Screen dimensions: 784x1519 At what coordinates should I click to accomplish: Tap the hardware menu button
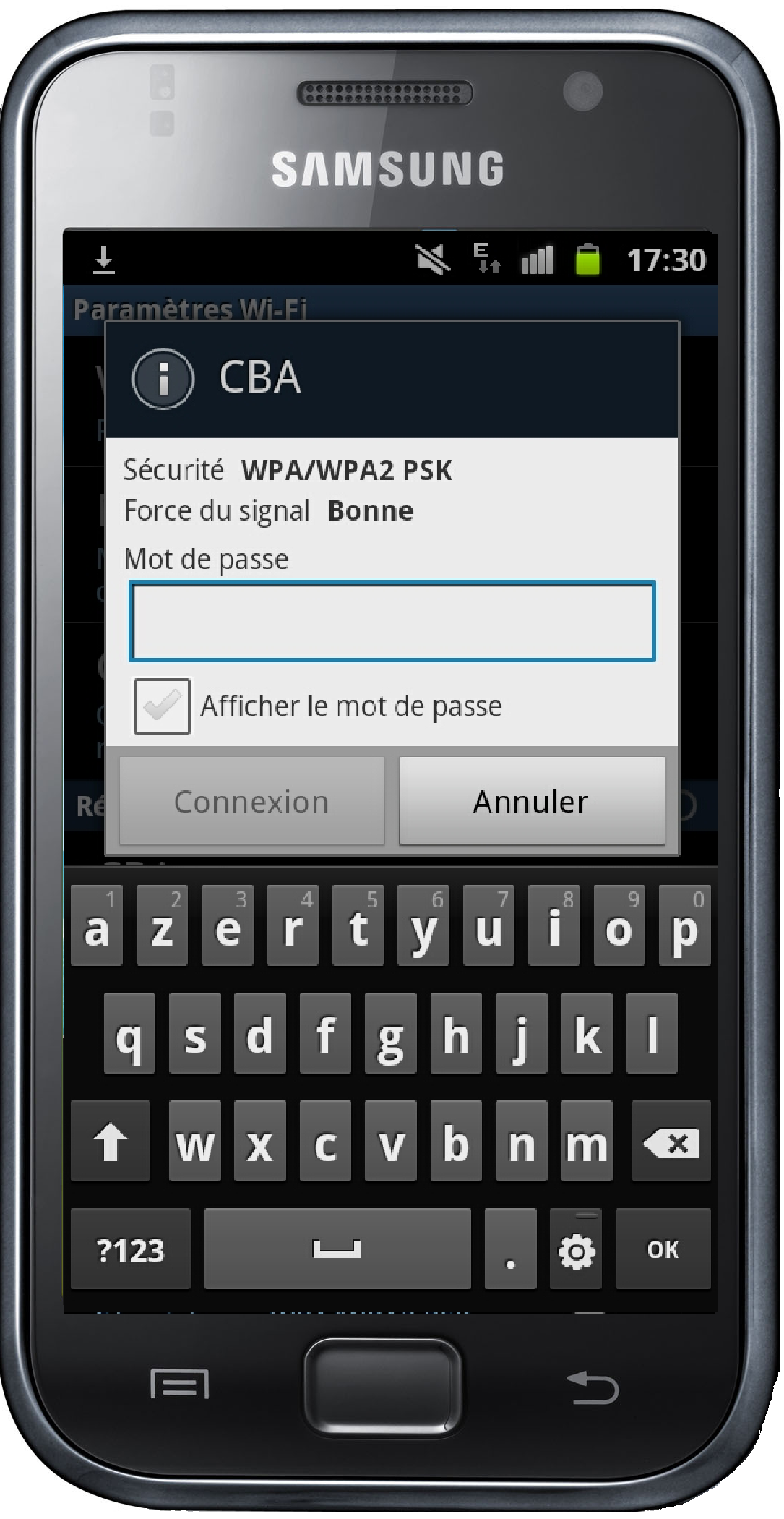tap(180, 1385)
